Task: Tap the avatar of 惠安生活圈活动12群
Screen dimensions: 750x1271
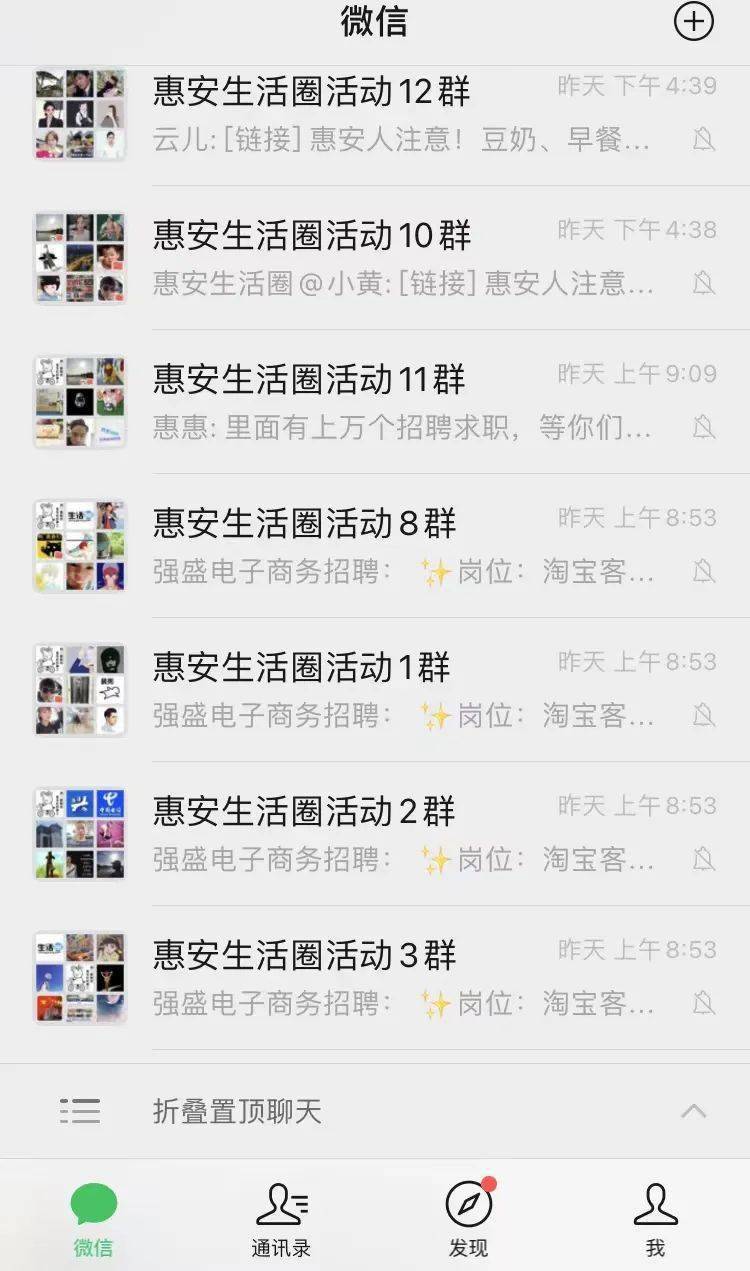Action: pyautogui.click(x=80, y=113)
